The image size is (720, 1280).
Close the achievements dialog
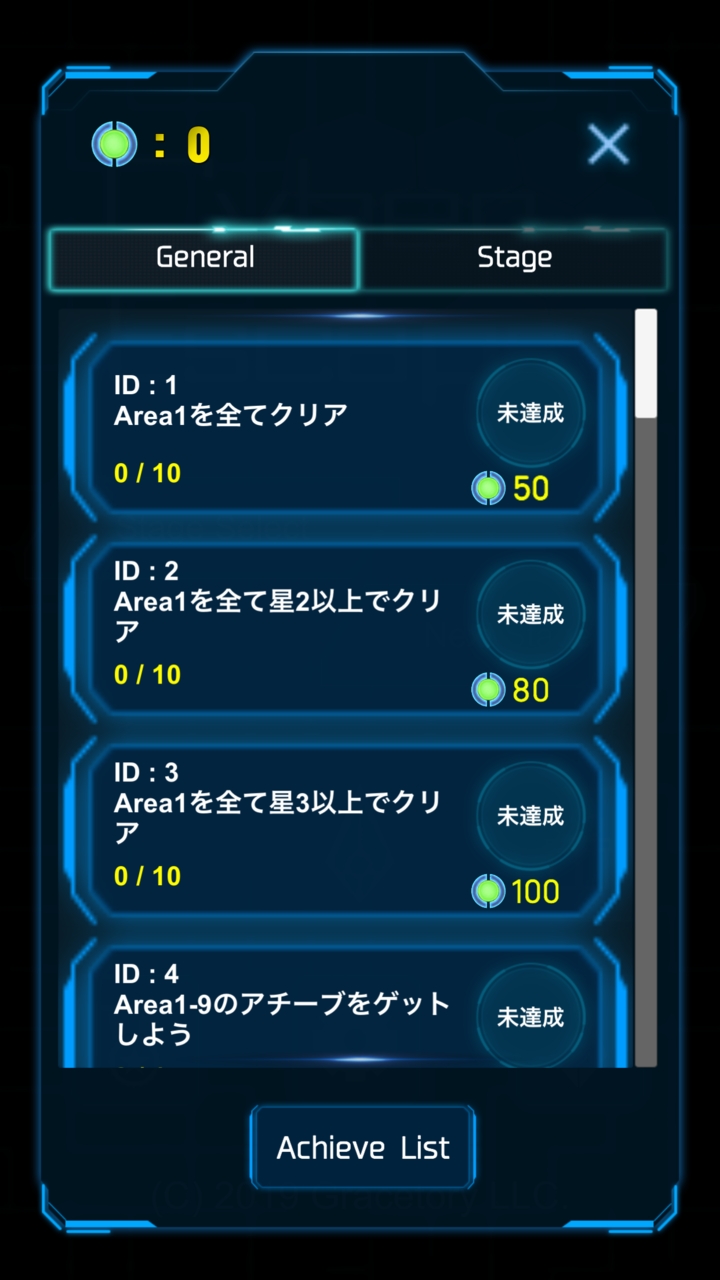(608, 145)
